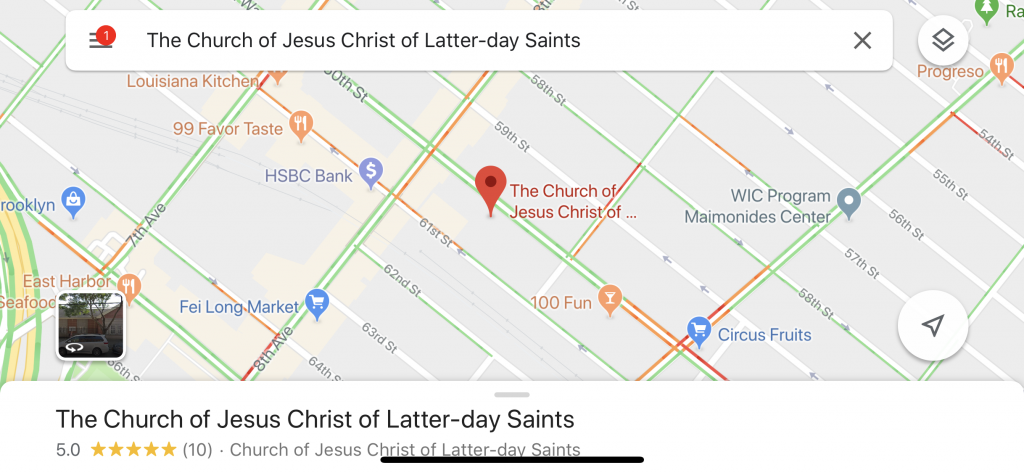Select Fei Long Market marker
The width and height of the screenshot is (1024, 473).
[x=319, y=303]
